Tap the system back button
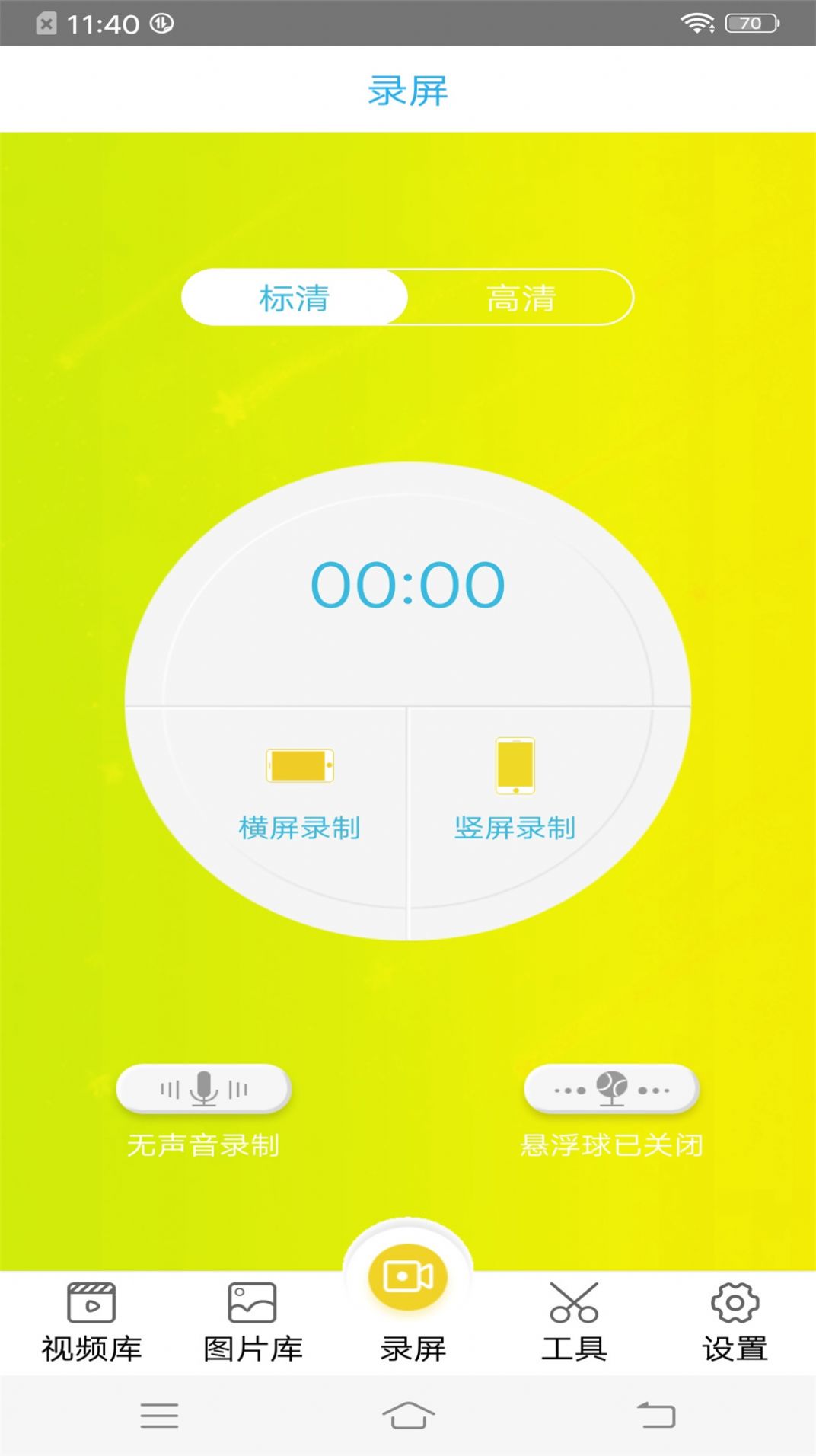Screen dimensions: 816x1456 tap(655, 1415)
